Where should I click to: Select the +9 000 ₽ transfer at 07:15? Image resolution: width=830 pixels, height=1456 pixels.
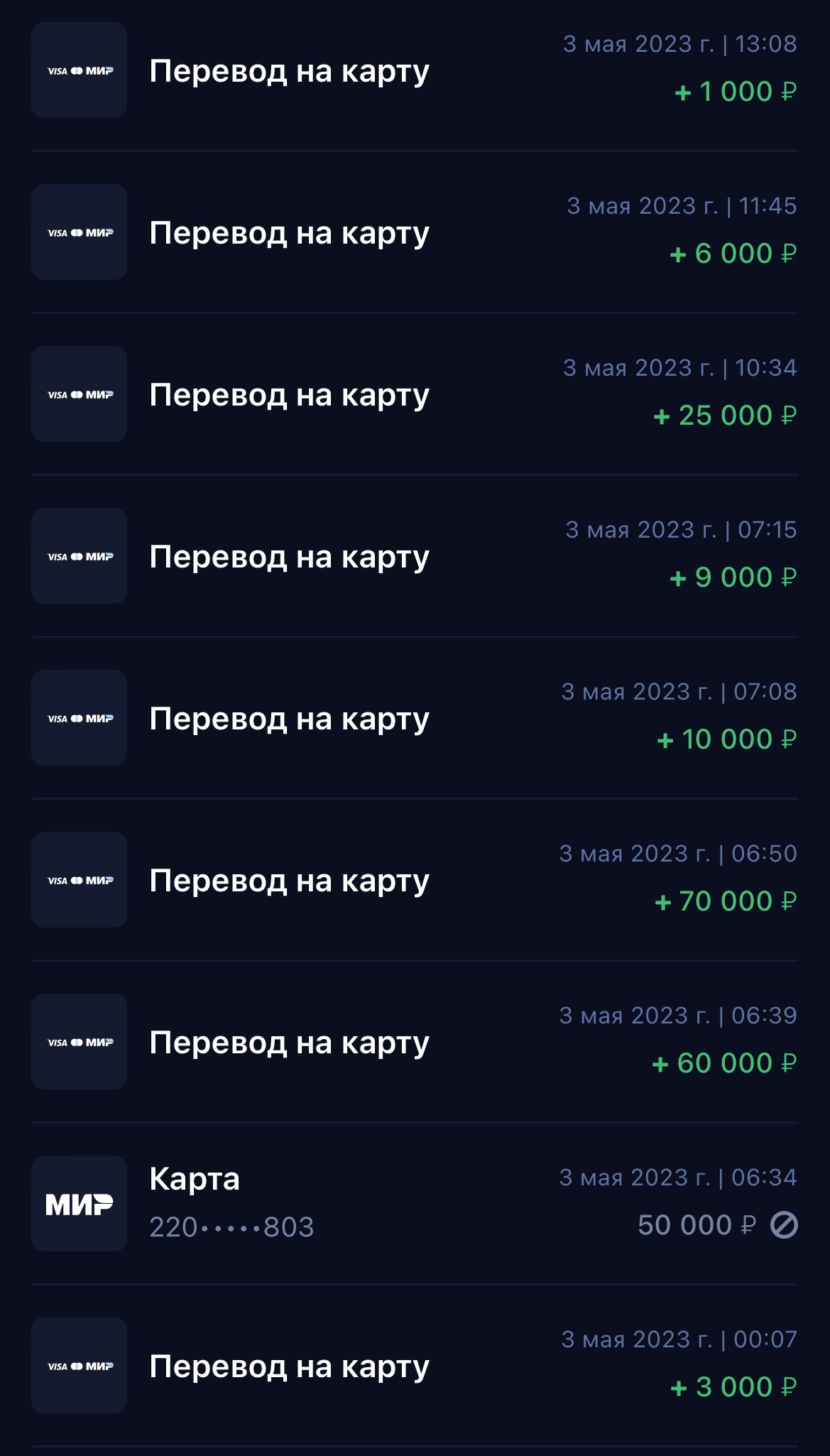(x=415, y=556)
